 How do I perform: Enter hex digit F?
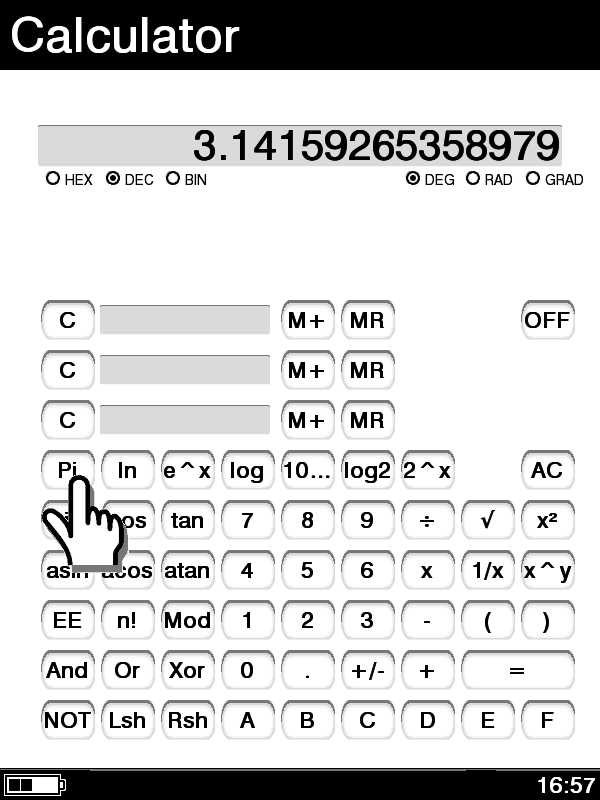coord(547,720)
